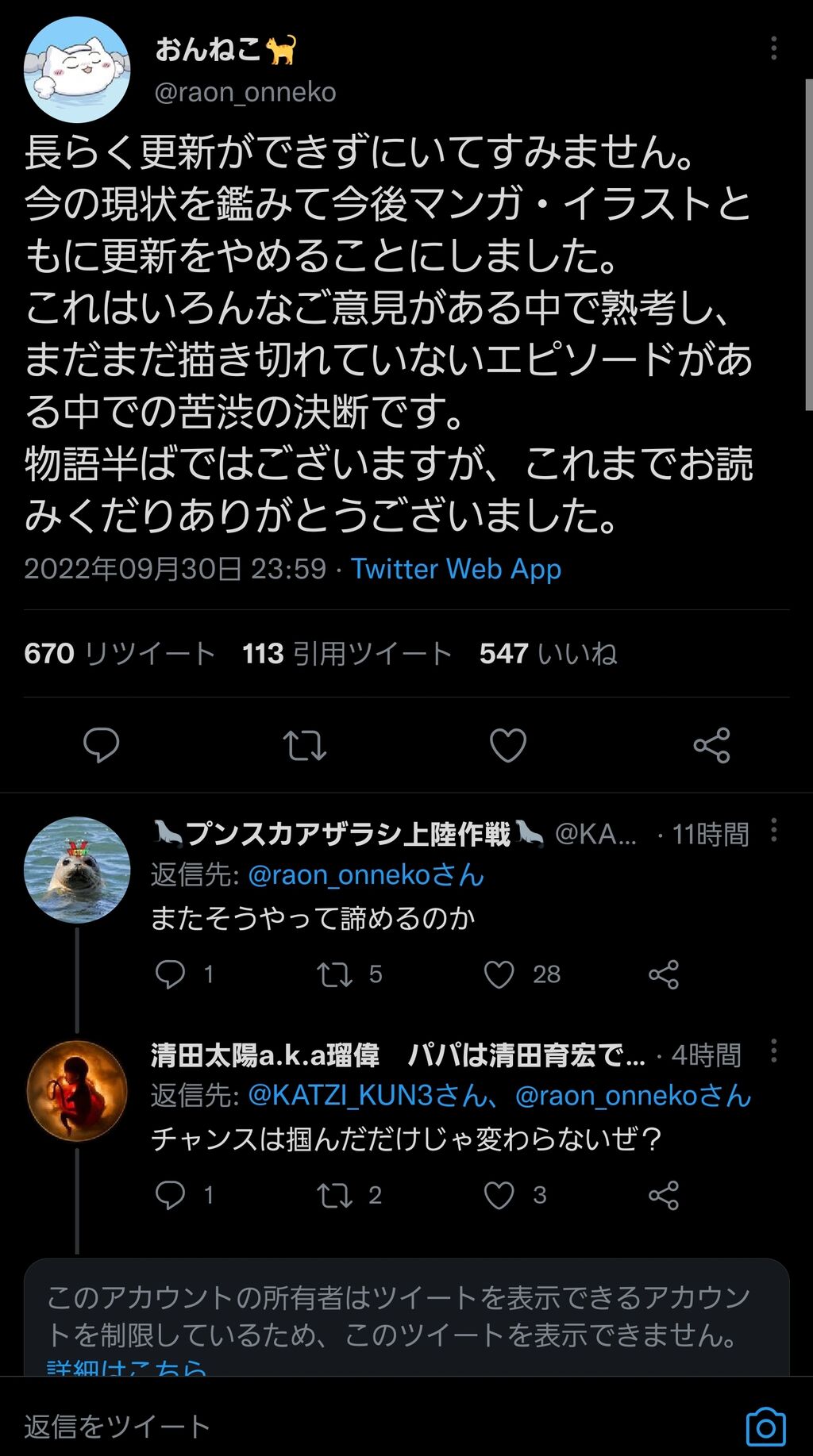The image size is (813, 1456).
Task: Open overflow menu on 清田太陽's reply
Action: [773, 1051]
